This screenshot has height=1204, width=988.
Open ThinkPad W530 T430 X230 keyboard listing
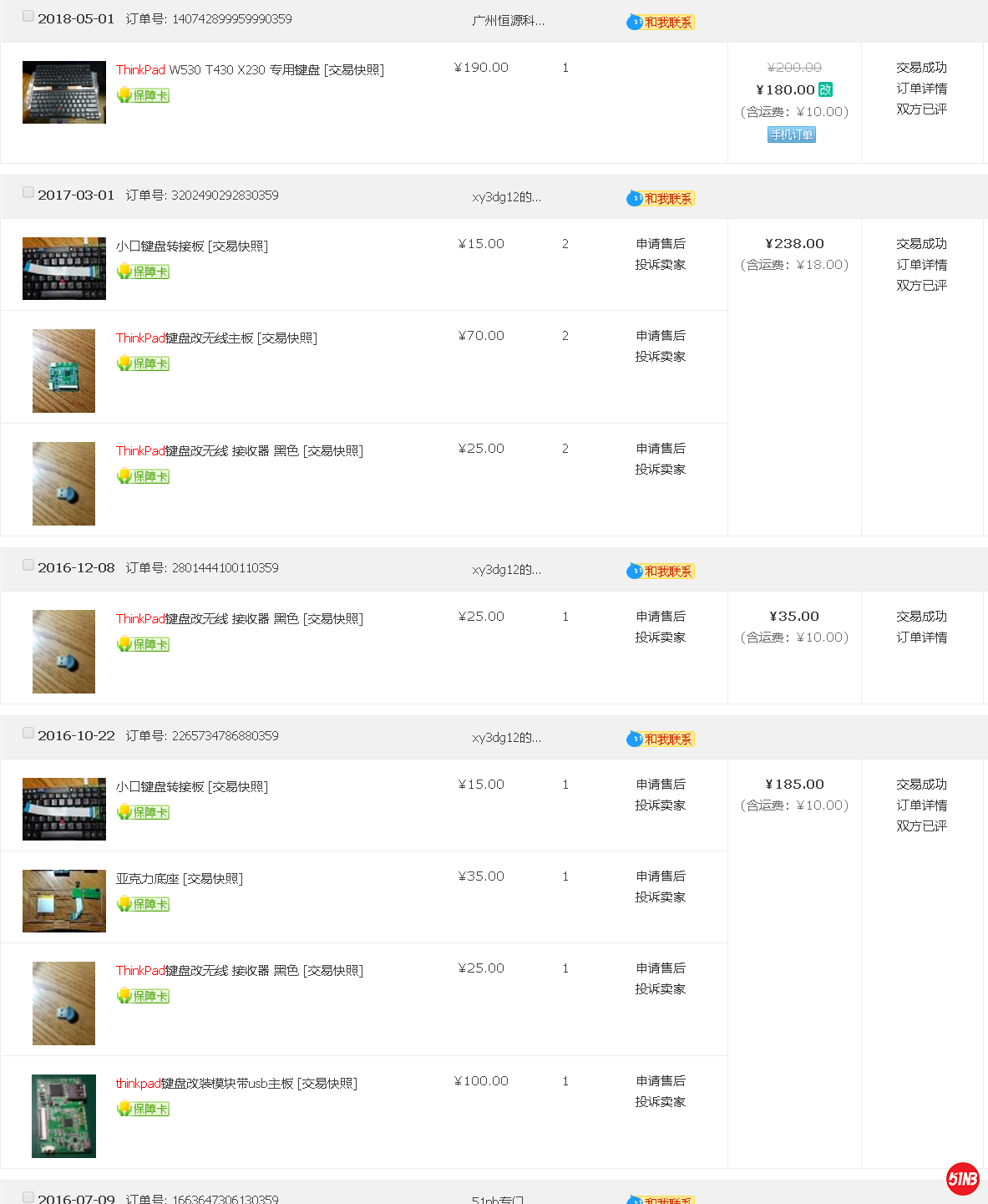pos(250,70)
